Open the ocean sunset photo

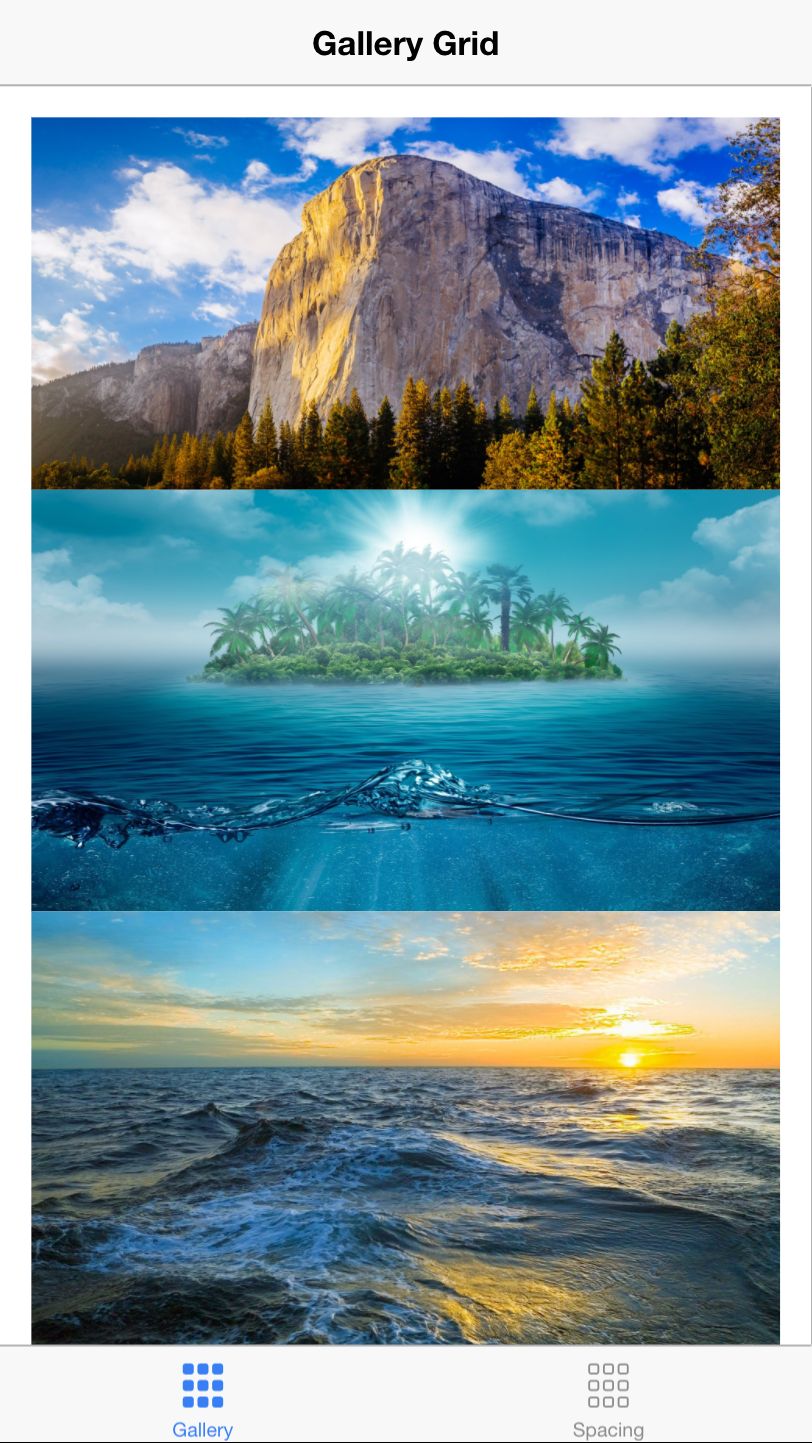pos(405,1126)
